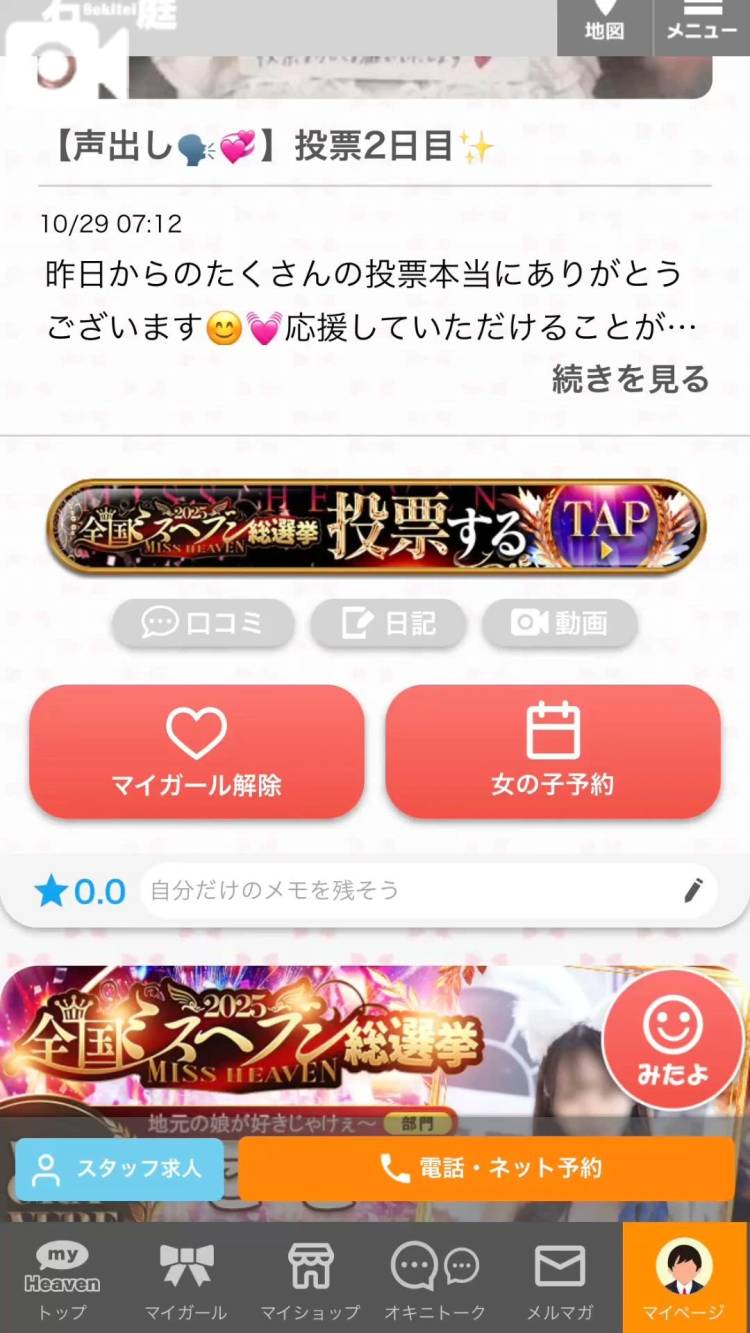Open メルマガ mail envelope icon

pyautogui.click(x=562, y=1262)
